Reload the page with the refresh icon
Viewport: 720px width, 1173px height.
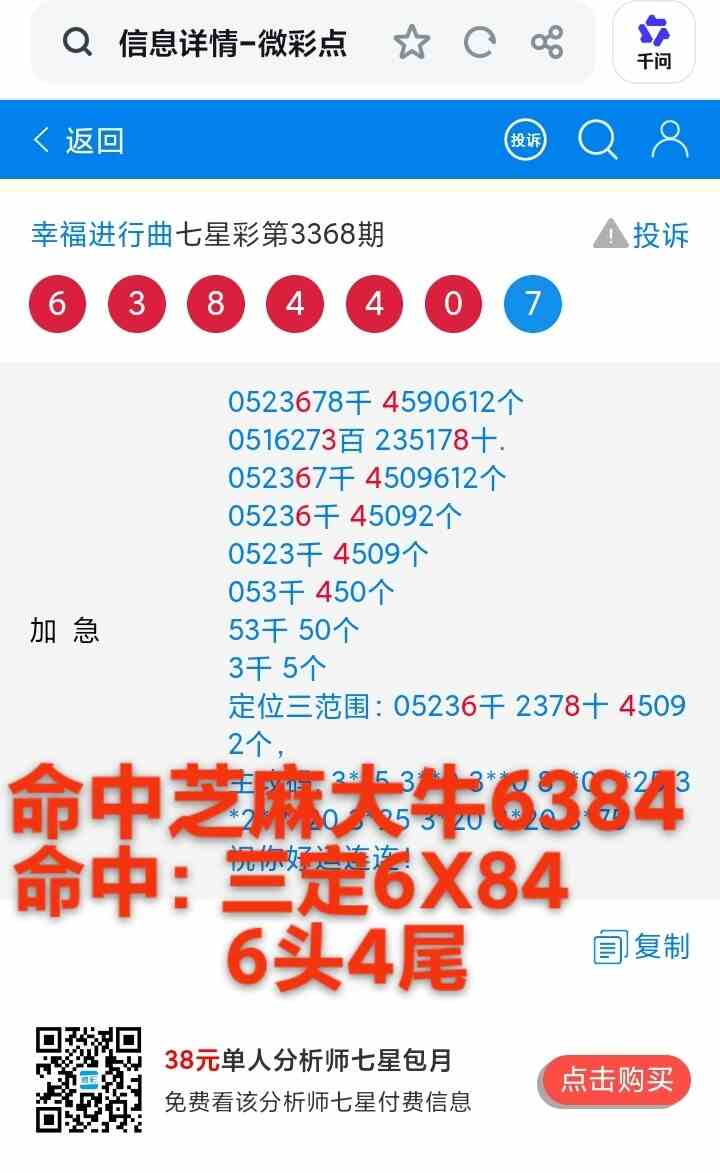pyautogui.click(x=479, y=42)
